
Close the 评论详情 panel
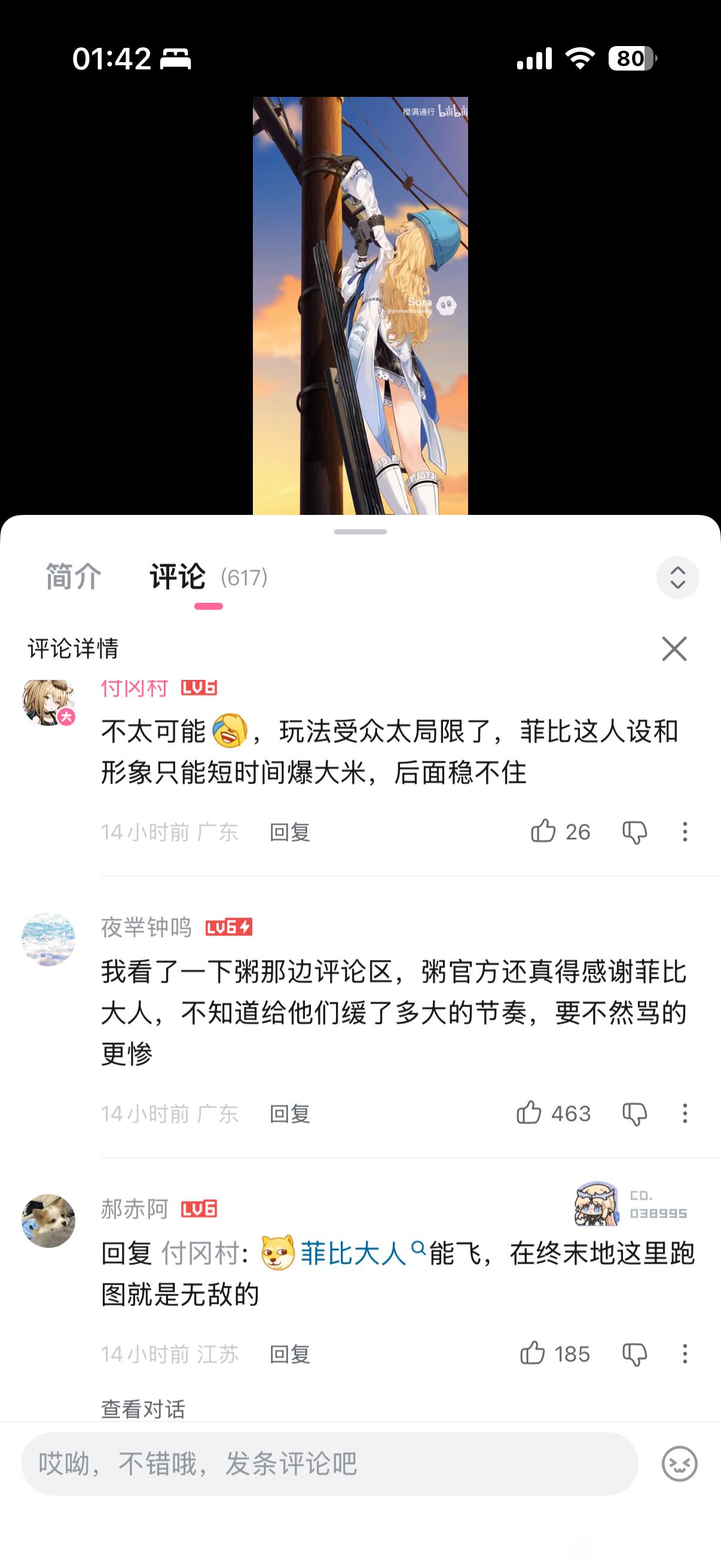tap(674, 648)
